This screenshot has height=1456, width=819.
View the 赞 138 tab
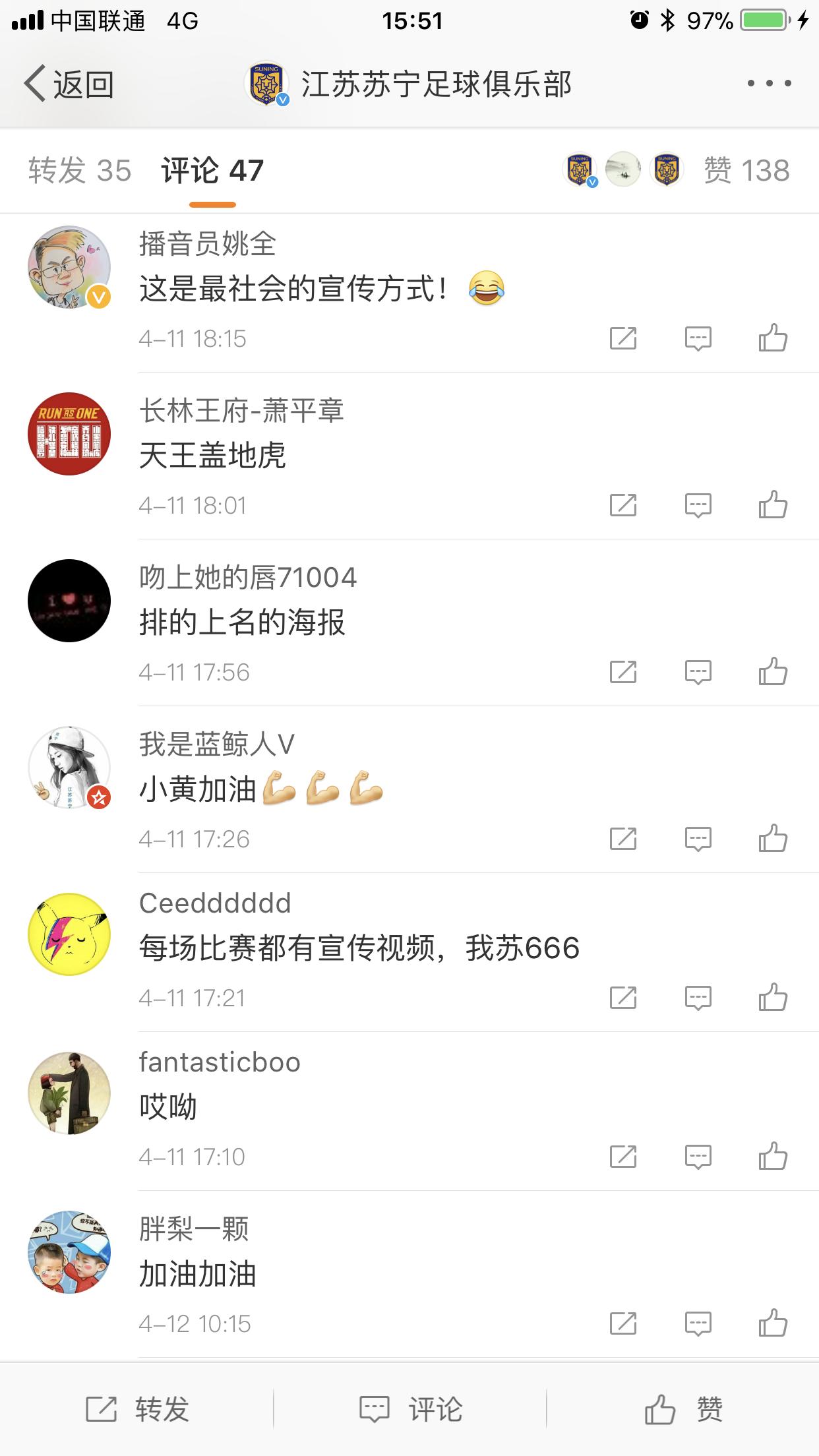[x=748, y=170]
